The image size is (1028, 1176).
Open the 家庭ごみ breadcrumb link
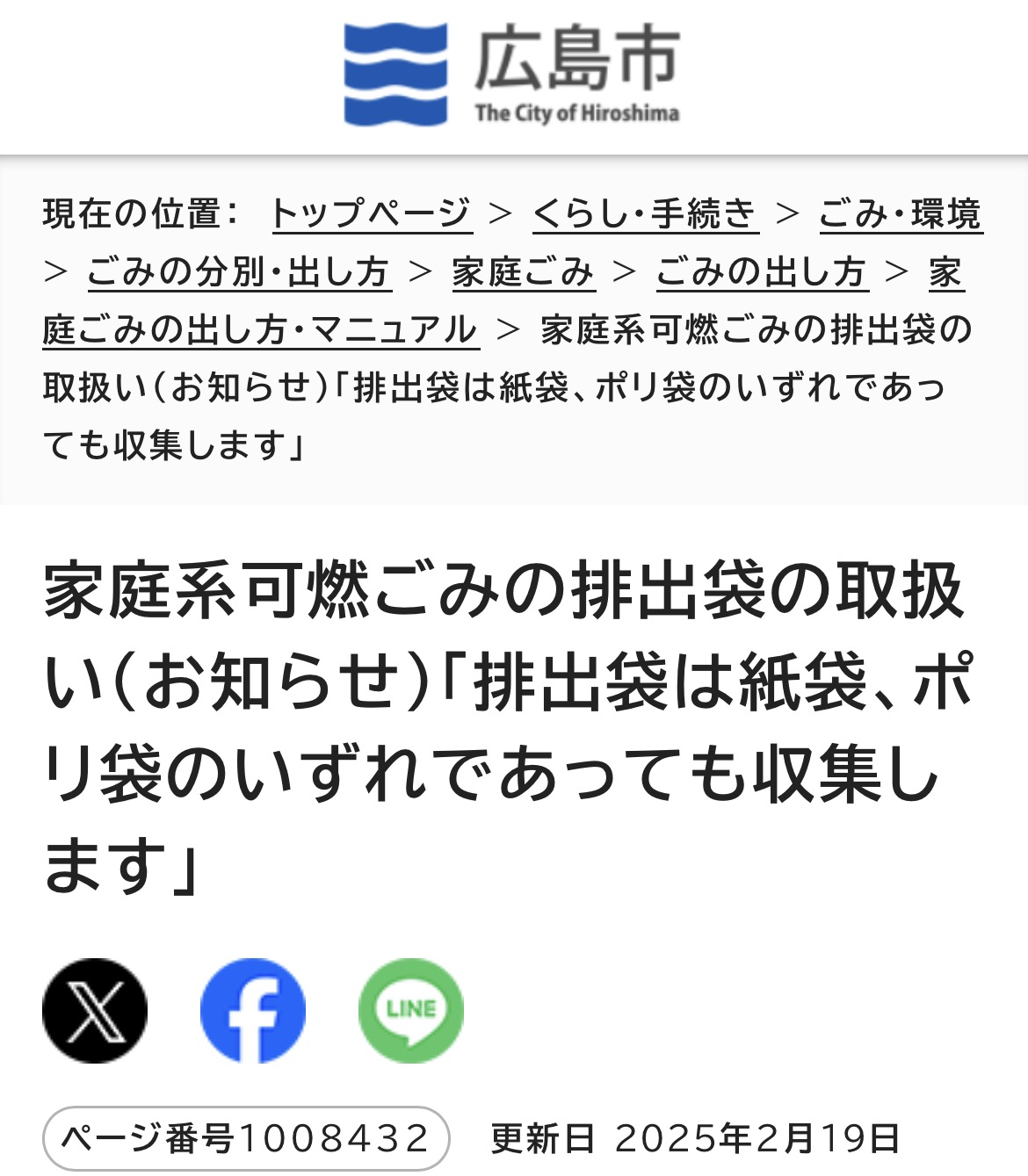coord(523,272)
